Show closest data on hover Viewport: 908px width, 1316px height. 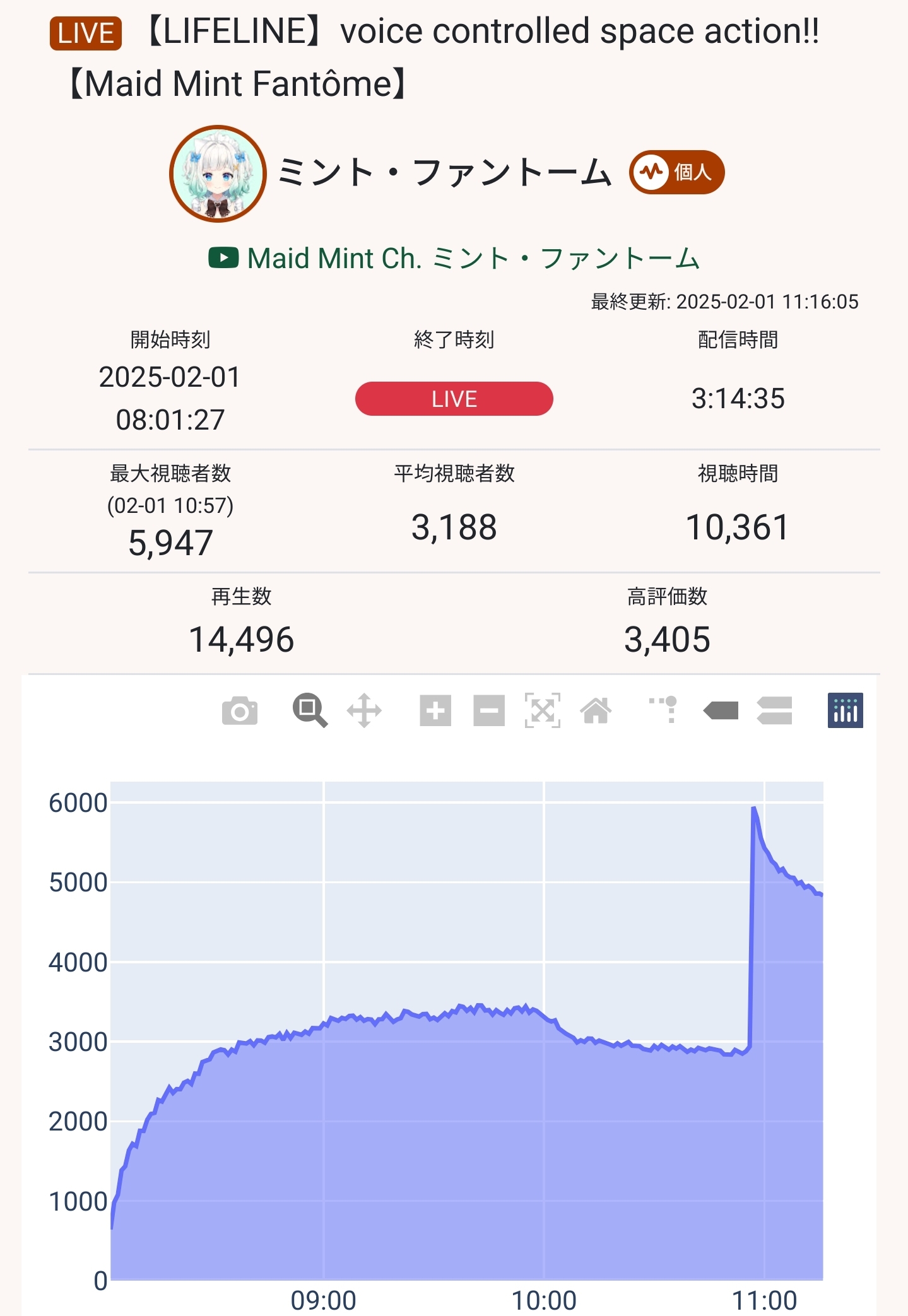pyautogui.click(x=721, y=711)
